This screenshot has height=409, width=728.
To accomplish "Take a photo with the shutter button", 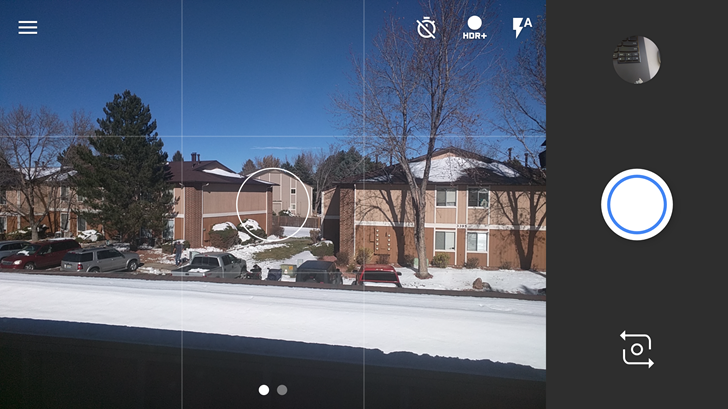I will (637, 205).
